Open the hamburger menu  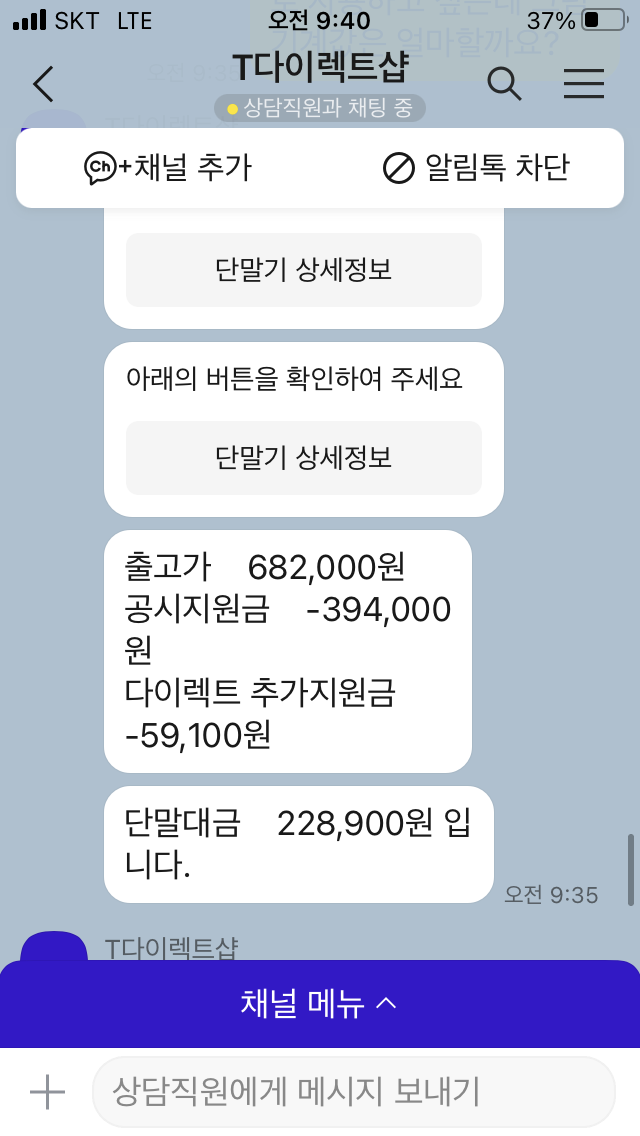point(584,83)
